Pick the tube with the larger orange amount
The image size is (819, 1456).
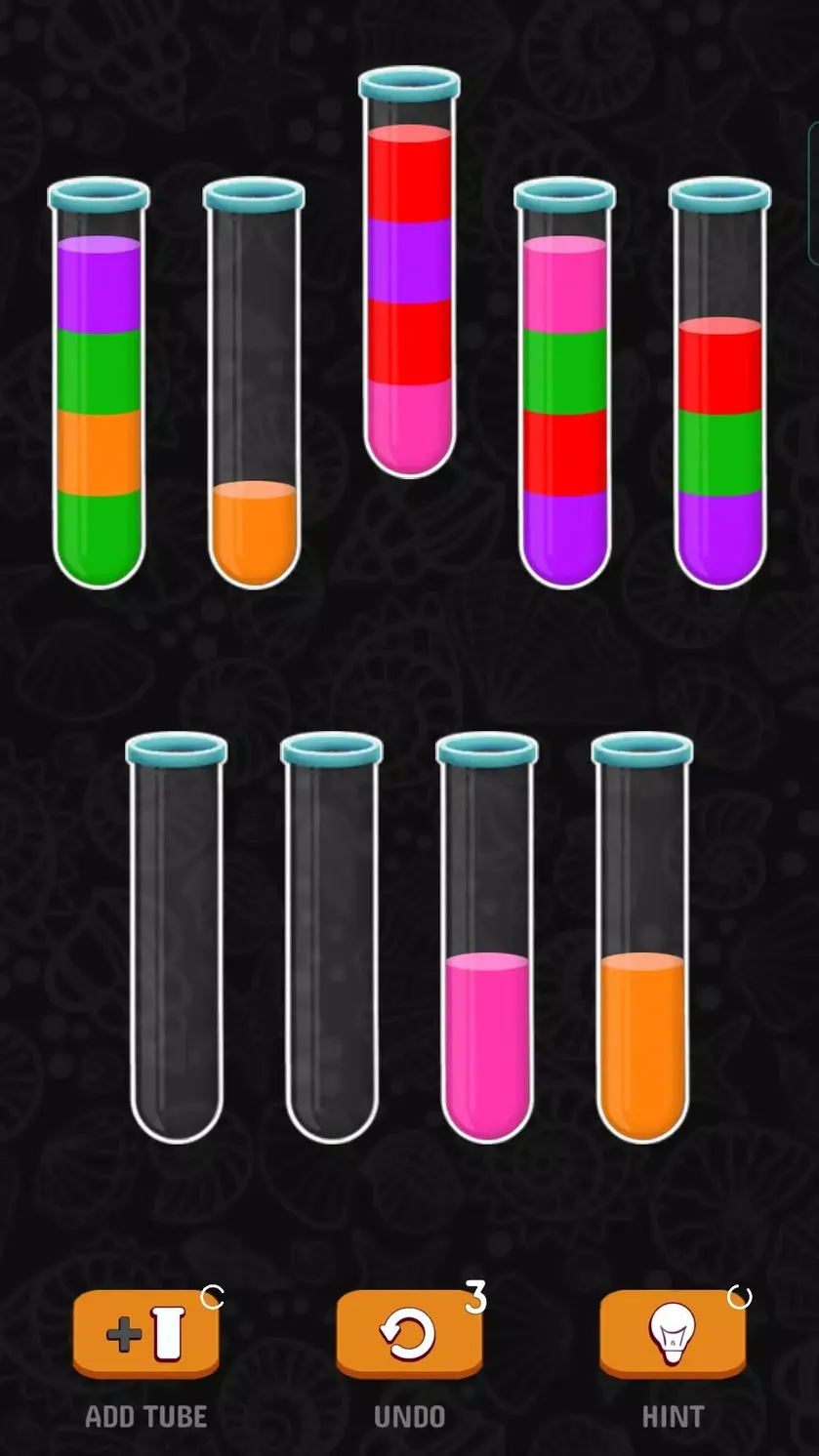tap(642, 938)
